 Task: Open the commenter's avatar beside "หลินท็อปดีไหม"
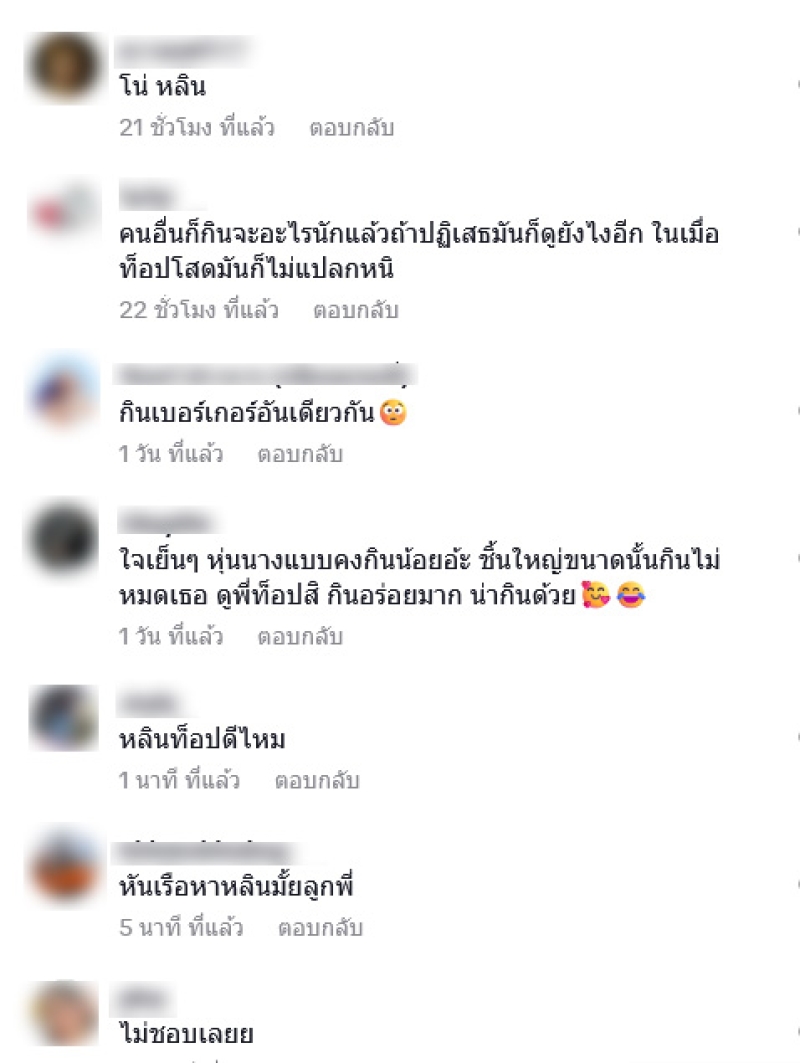click(x=65, y=720)
